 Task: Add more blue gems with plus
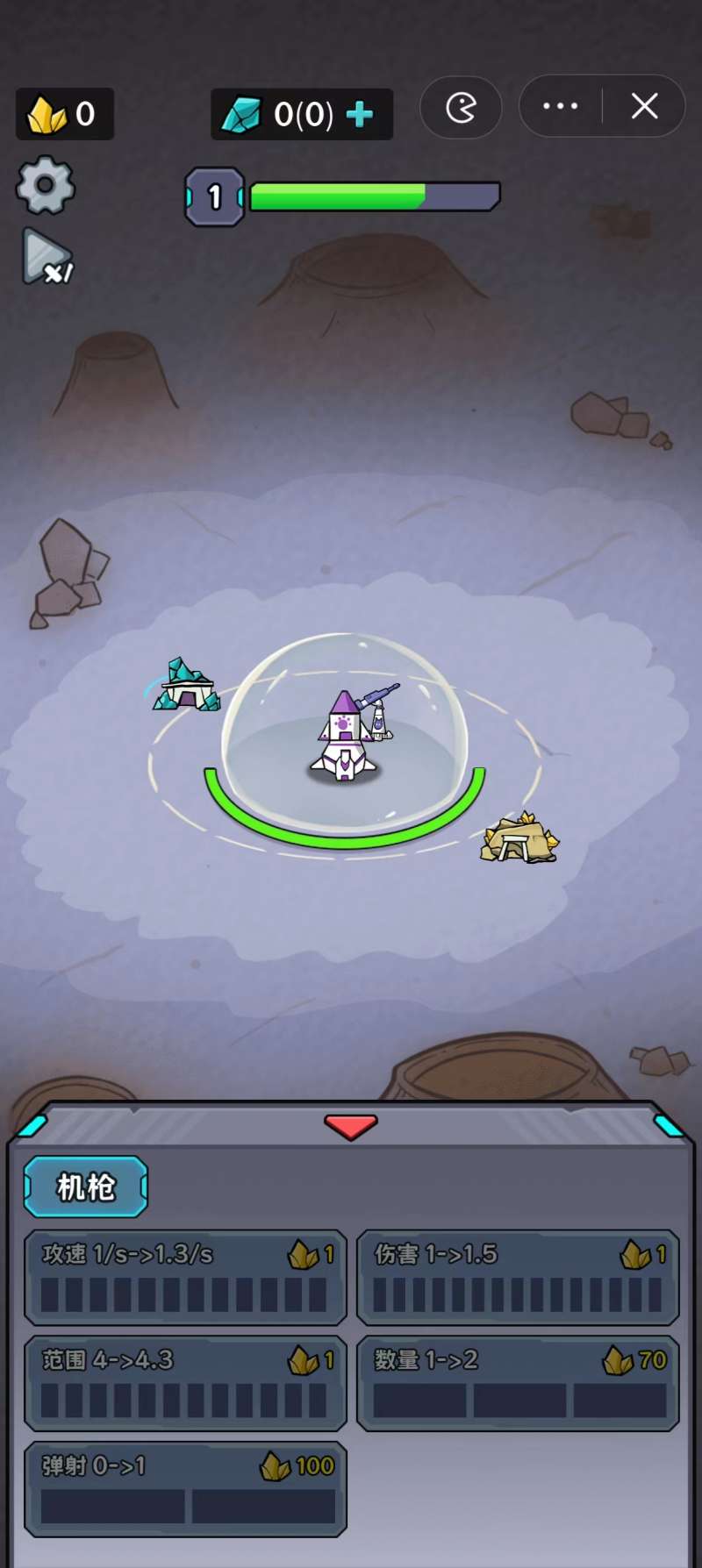point(360,114)
